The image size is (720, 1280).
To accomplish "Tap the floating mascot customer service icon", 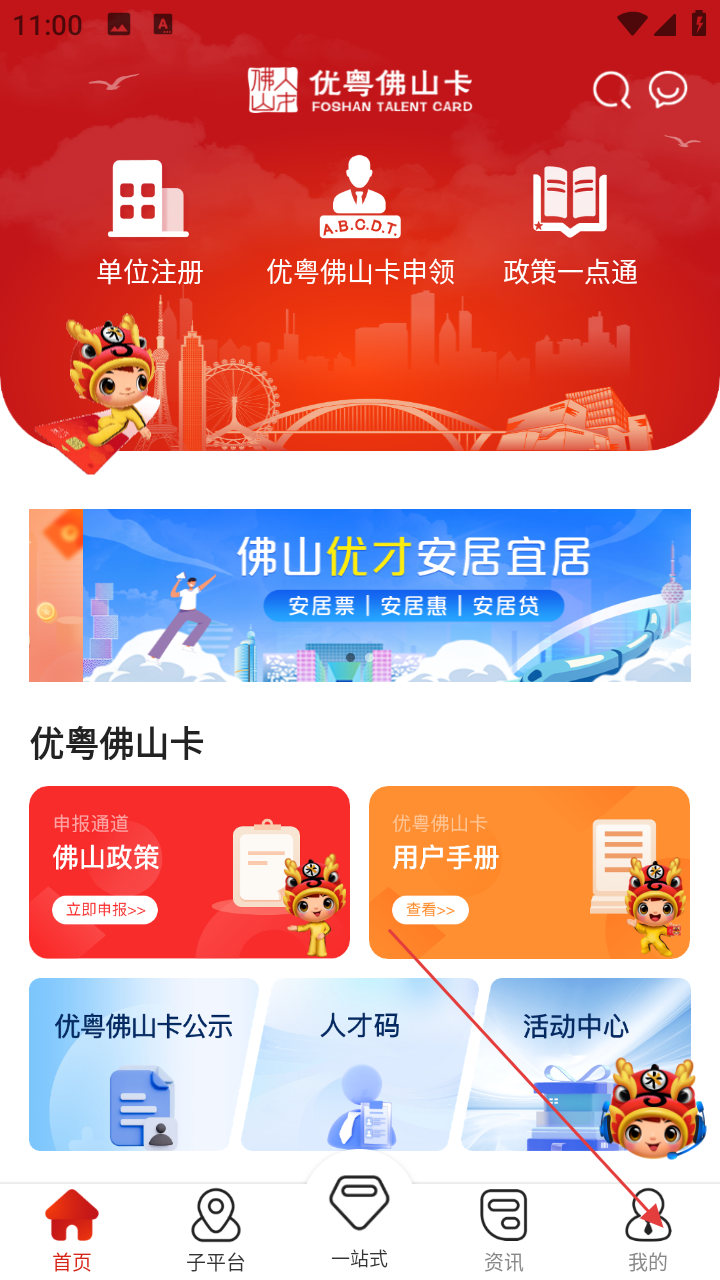I will 653,1110.
